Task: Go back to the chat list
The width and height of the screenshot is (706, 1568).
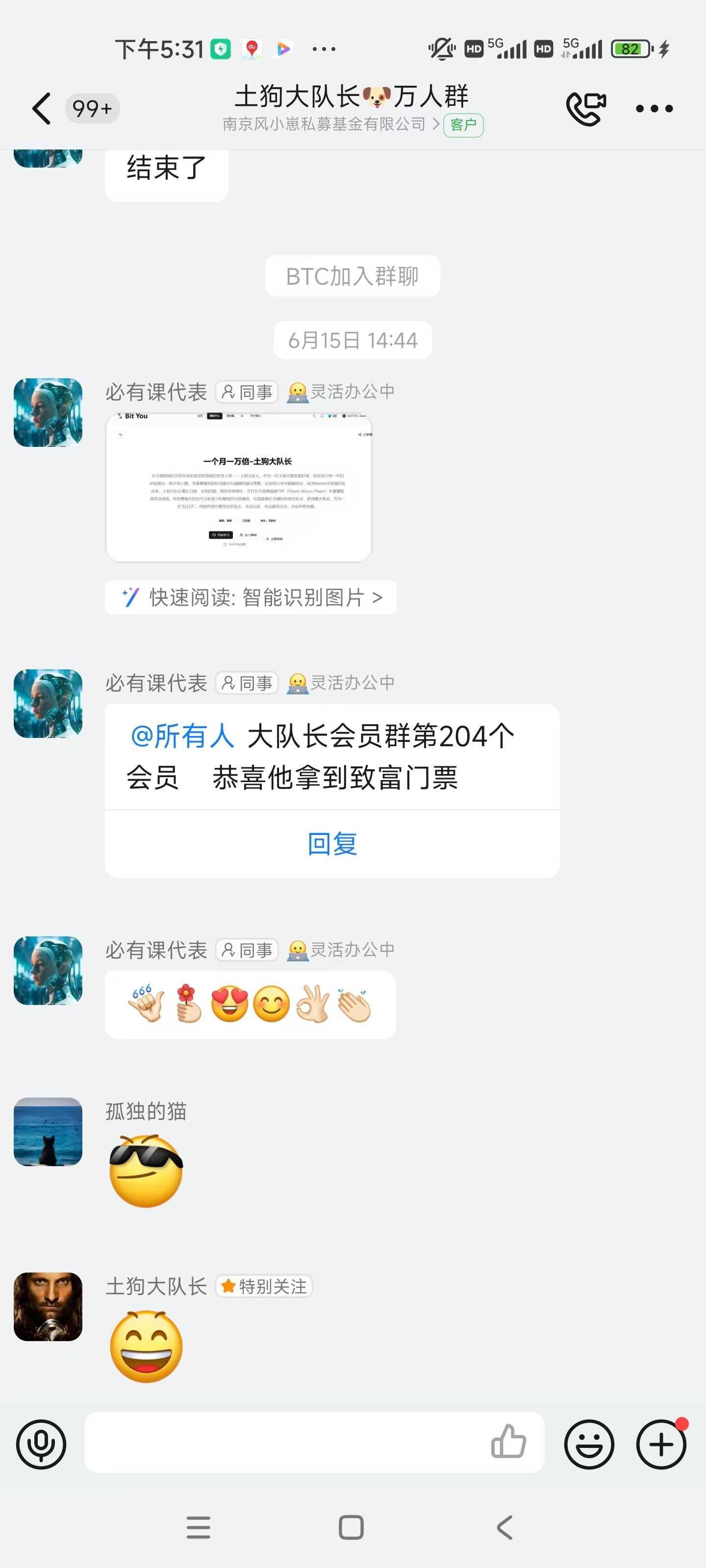Action: tap(41, 108)
